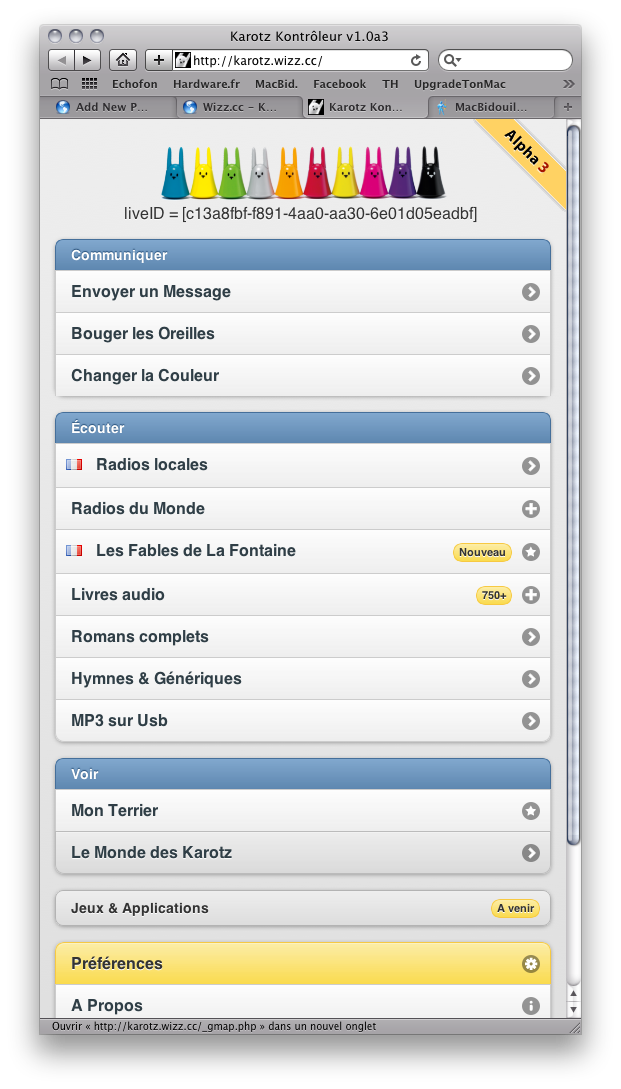Viewport: 621px width, 1089px height.
Task: Open Radios locales
Action: pos(302,465)
